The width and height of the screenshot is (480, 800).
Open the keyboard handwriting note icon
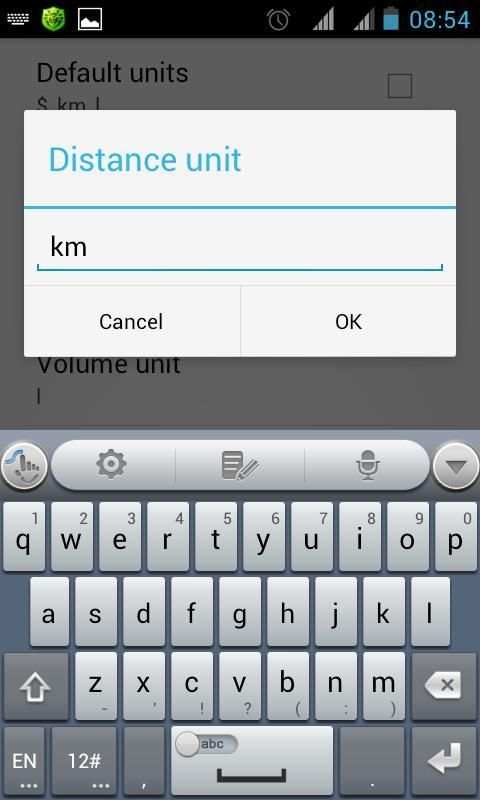pyautogui.click(x=240, y=465)
